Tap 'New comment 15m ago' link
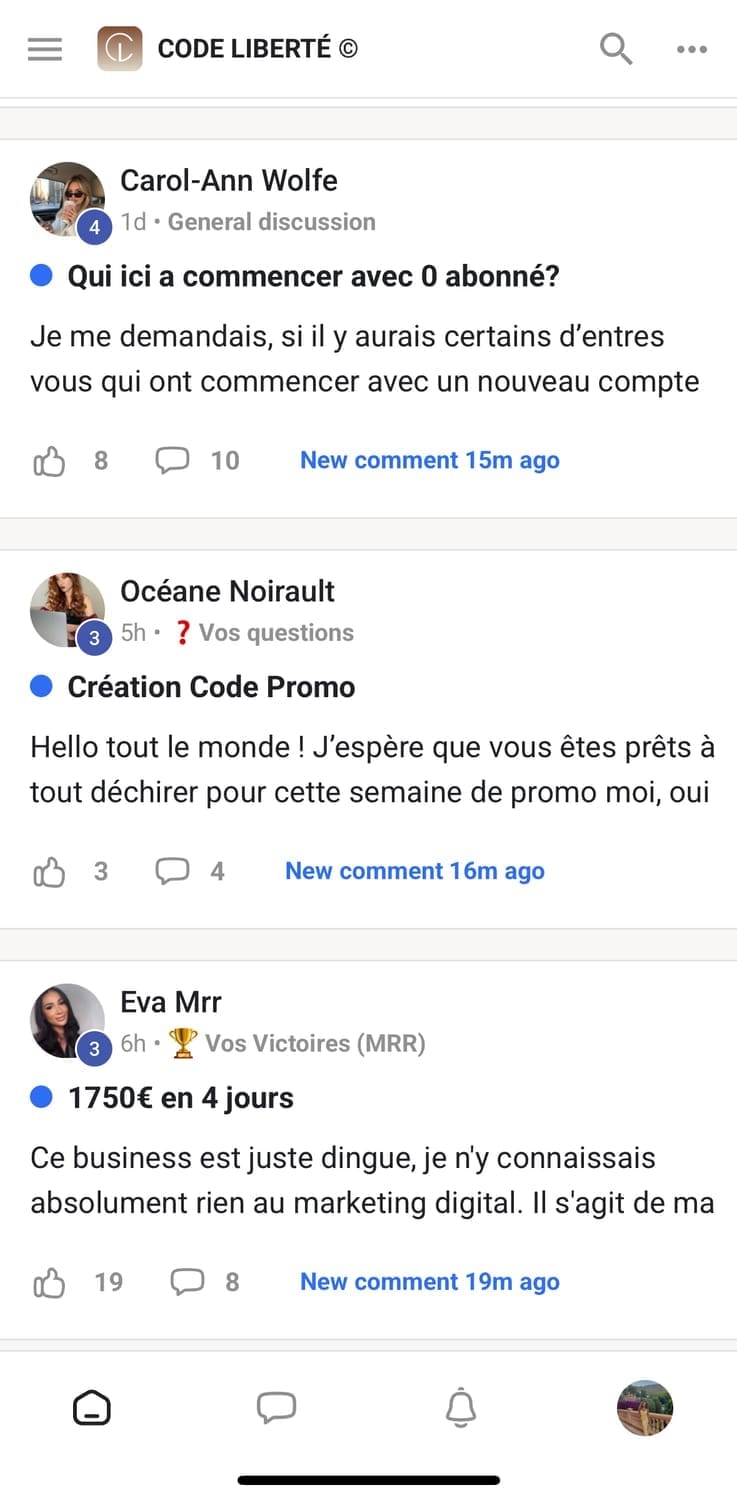Screen dimensions: 737x1500 click(429, 460)
